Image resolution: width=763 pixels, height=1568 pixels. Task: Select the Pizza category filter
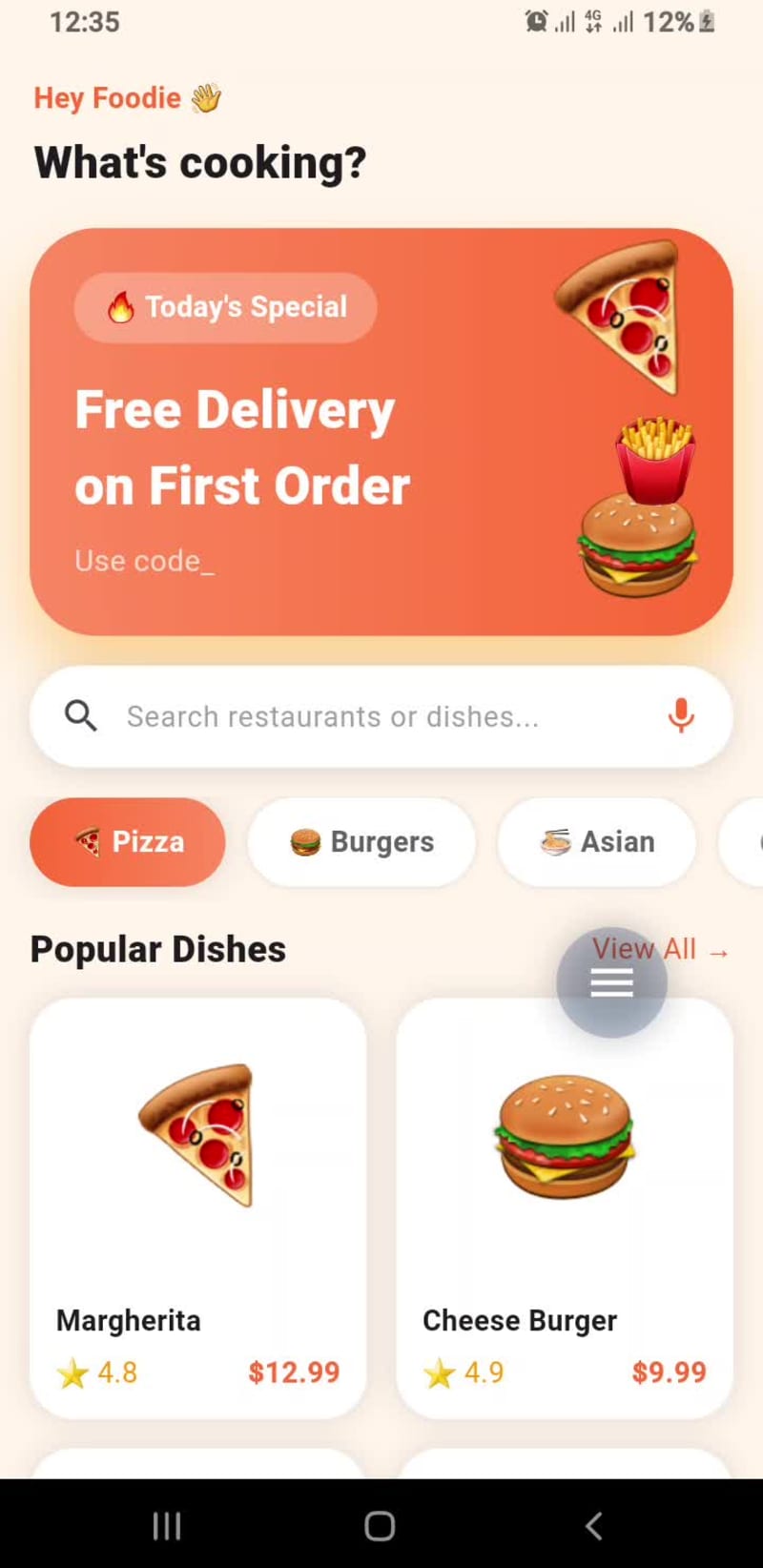[x=128, y=841]
